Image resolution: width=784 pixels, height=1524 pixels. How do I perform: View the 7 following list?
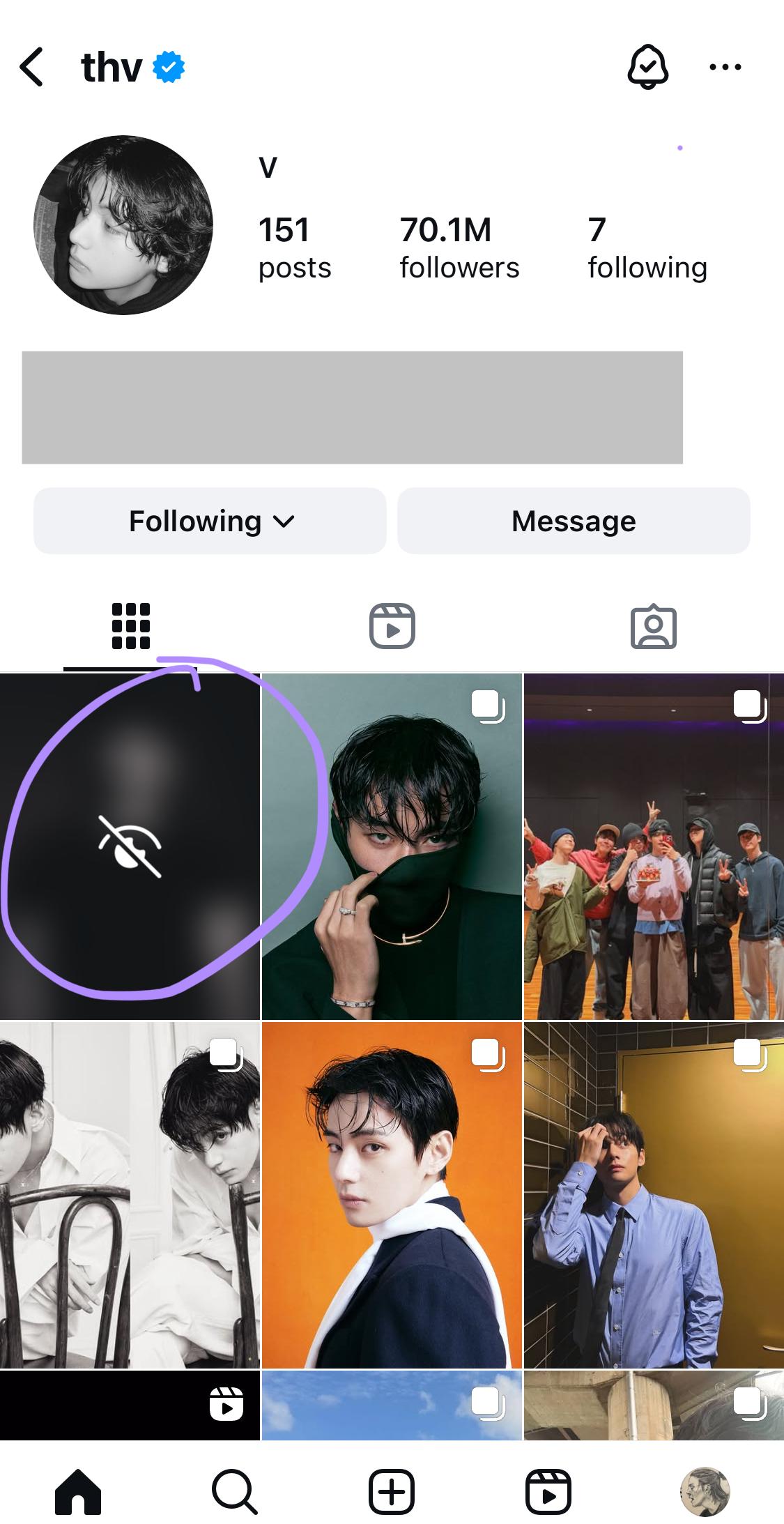coord(647,248)
